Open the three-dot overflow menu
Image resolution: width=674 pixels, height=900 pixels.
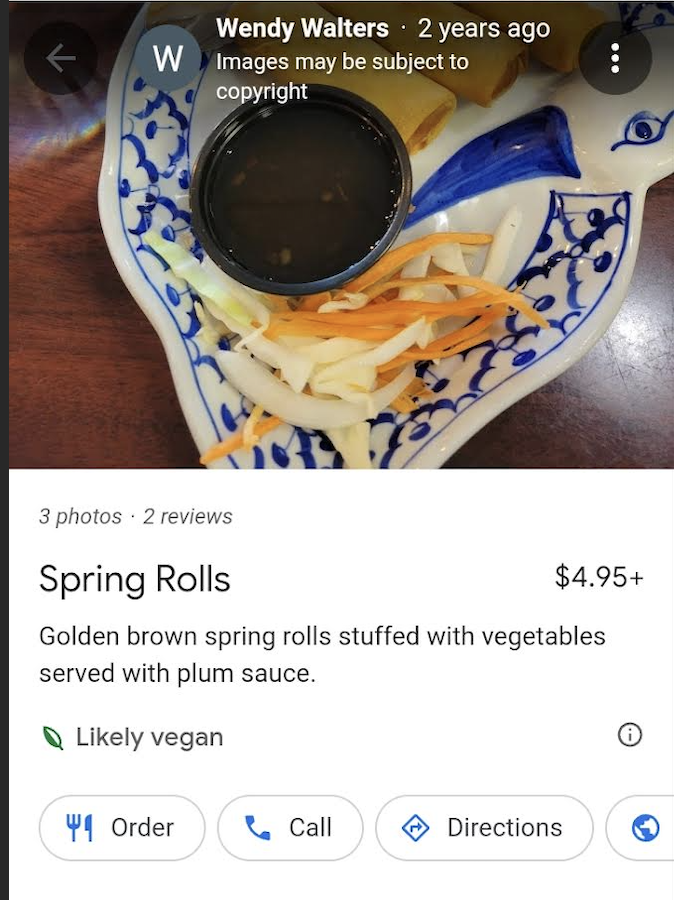coord(615,59)
